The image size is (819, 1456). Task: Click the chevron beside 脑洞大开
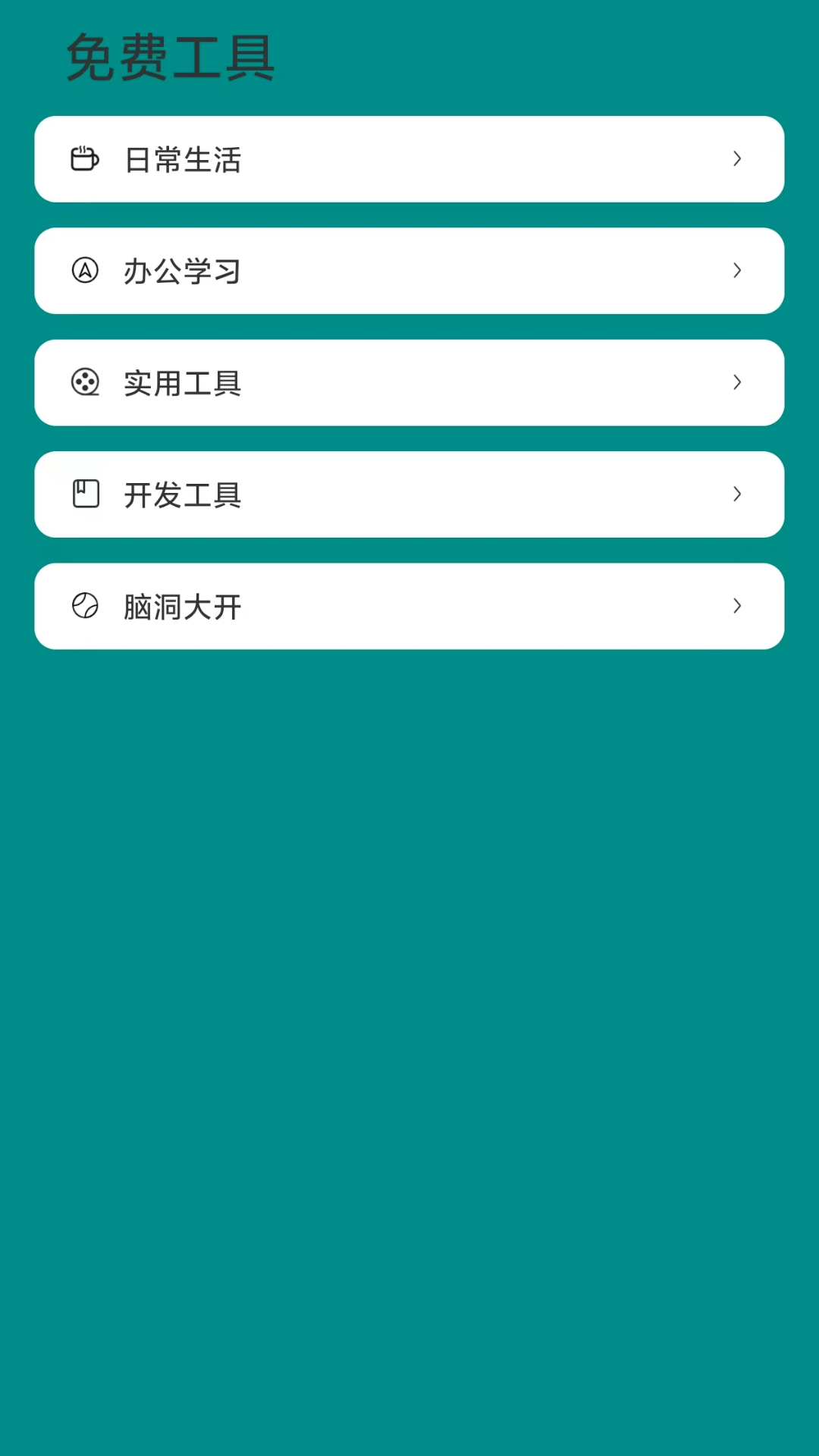coord(736,606)
